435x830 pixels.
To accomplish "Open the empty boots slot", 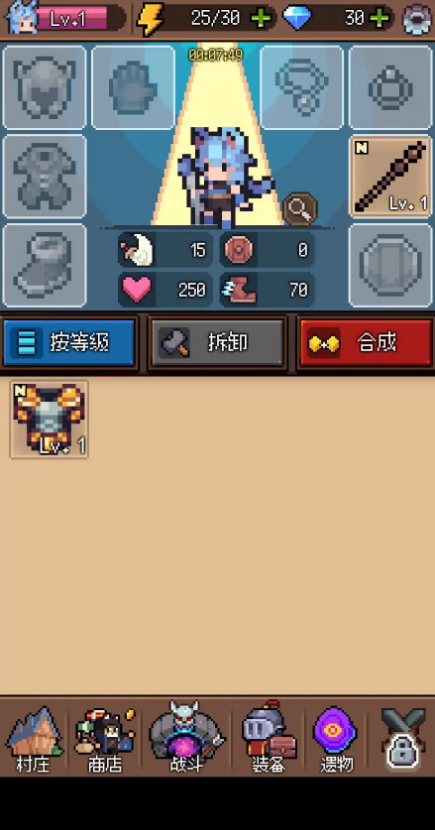I will [44, 265].
